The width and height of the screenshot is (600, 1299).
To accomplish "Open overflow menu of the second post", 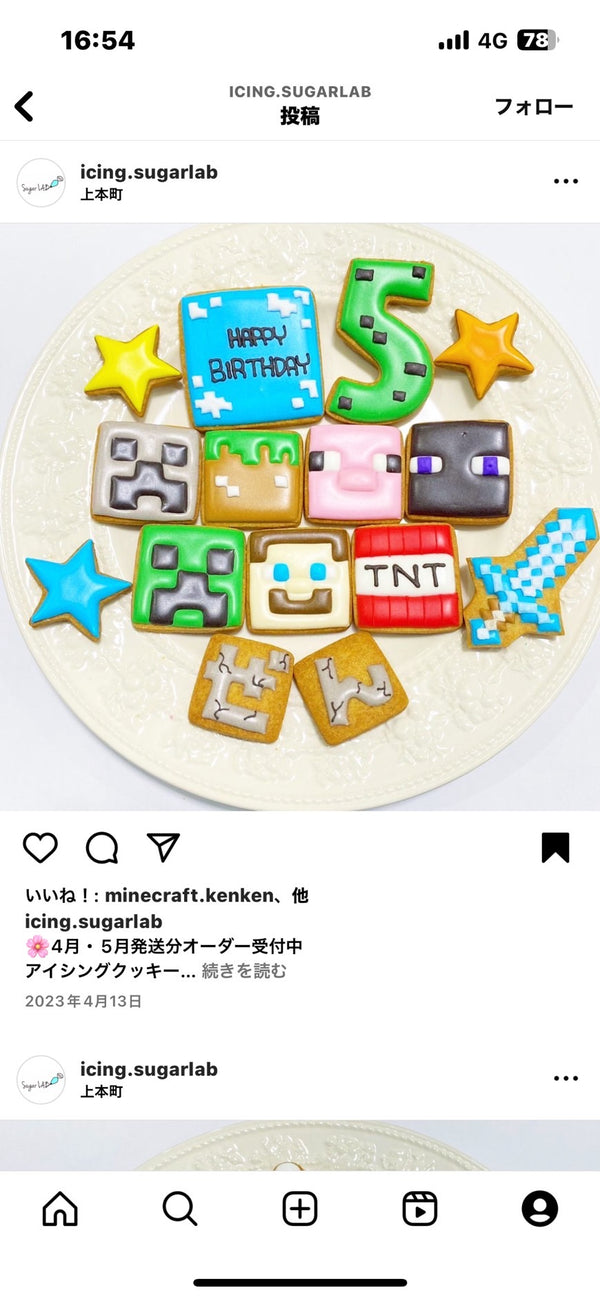I will tap(565, 1078).
